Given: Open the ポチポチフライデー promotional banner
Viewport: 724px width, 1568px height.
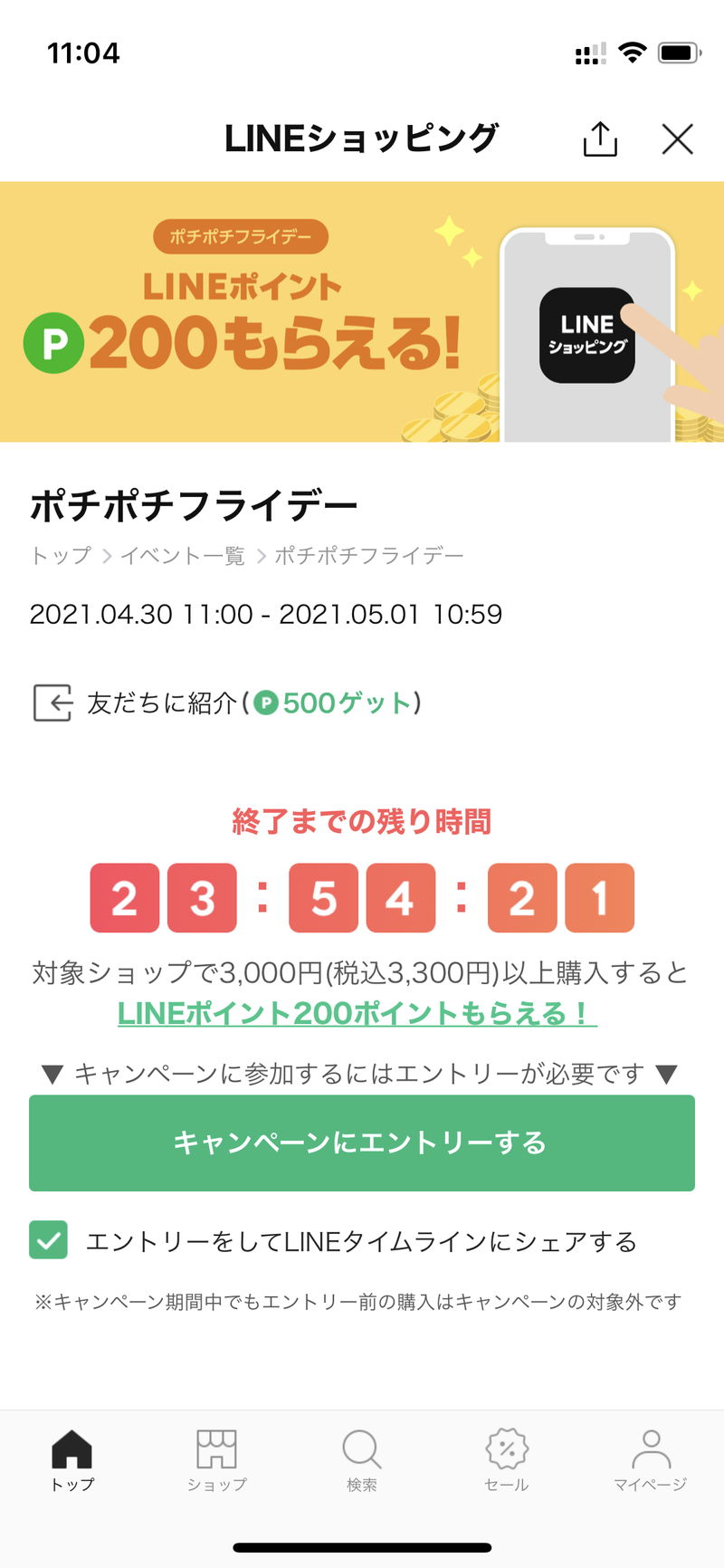Looking at the screenshot, I should (x=362, y=311).
